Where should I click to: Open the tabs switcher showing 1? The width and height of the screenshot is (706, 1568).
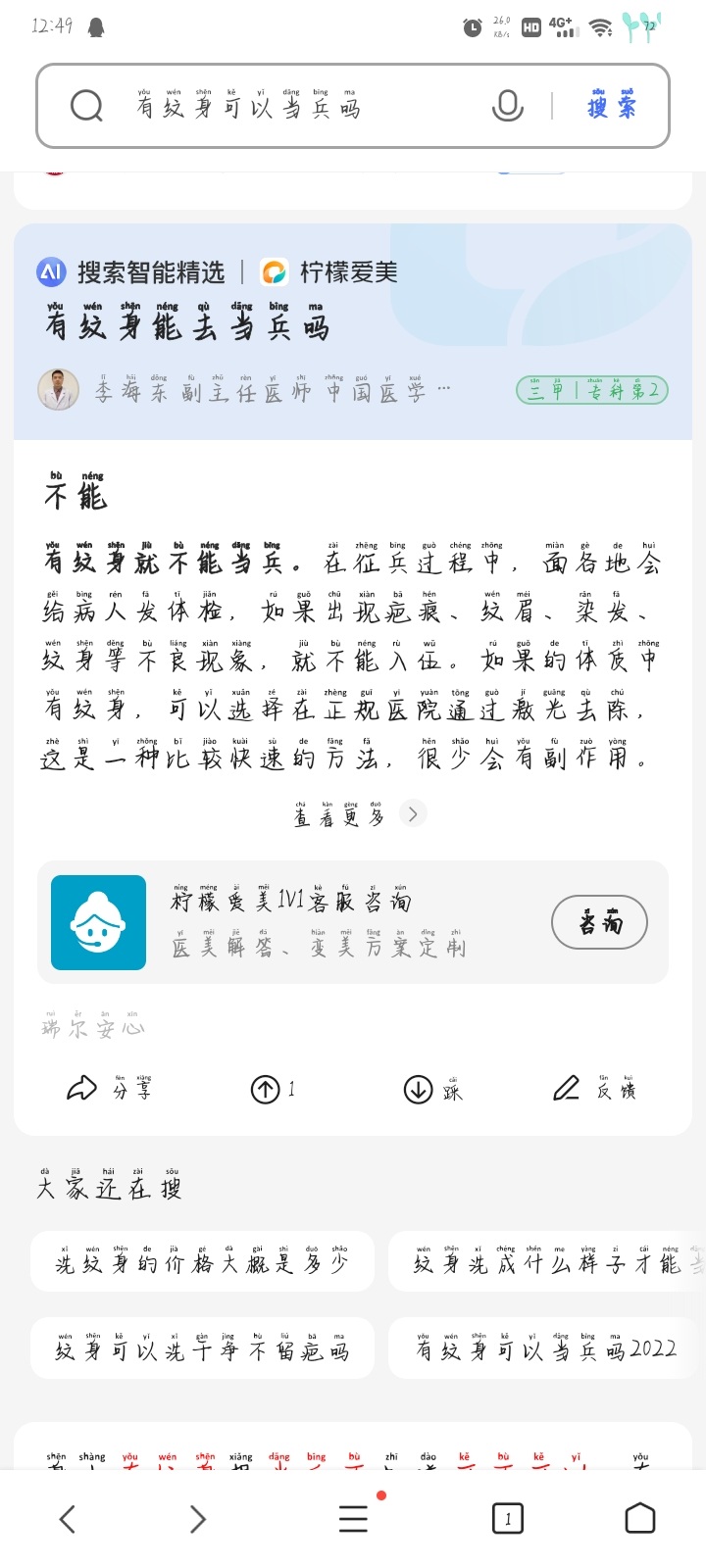click(x=507, y=1519)
